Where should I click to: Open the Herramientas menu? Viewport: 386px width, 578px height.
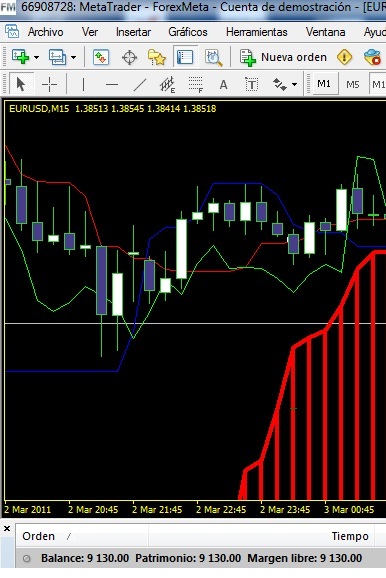(x=257, y=32)
